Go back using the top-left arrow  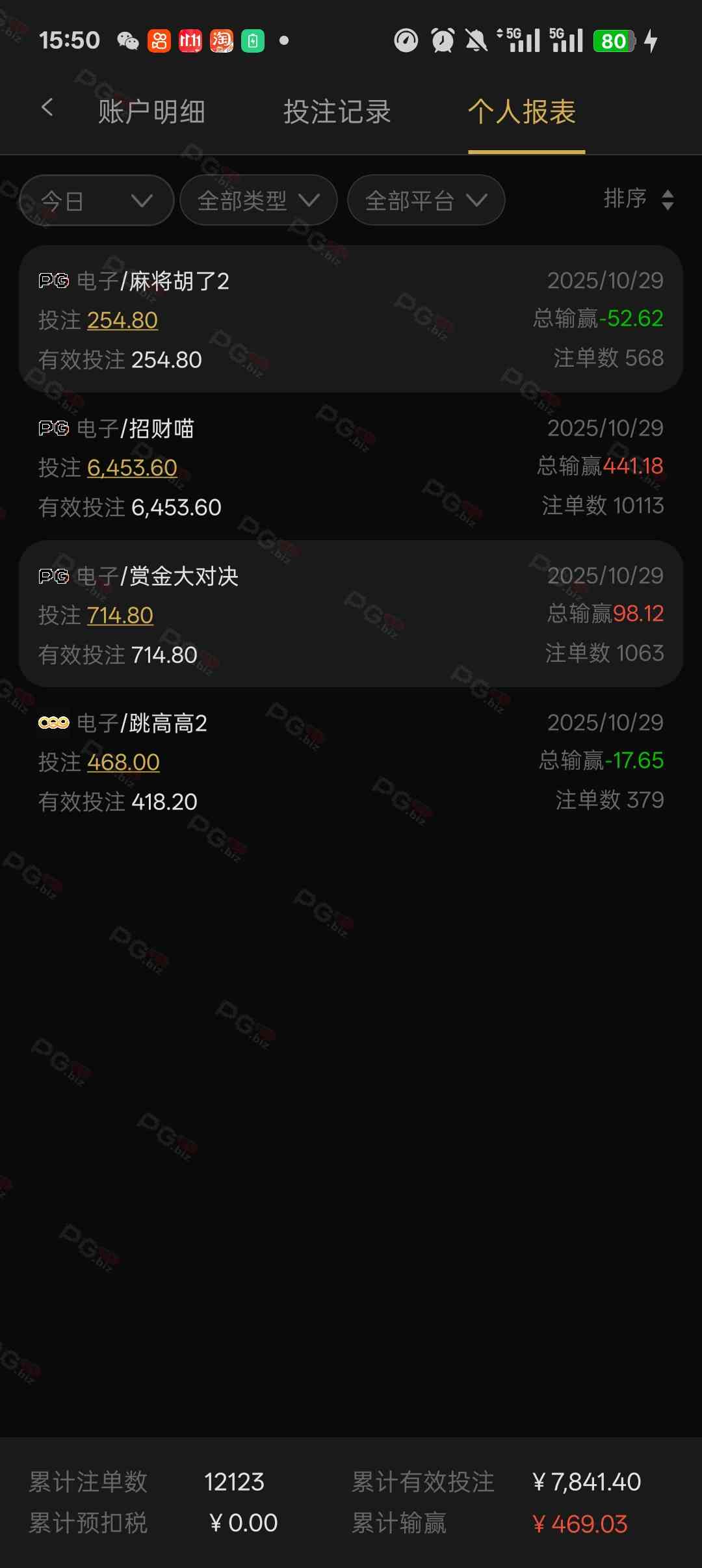click(x=47, y=108)
